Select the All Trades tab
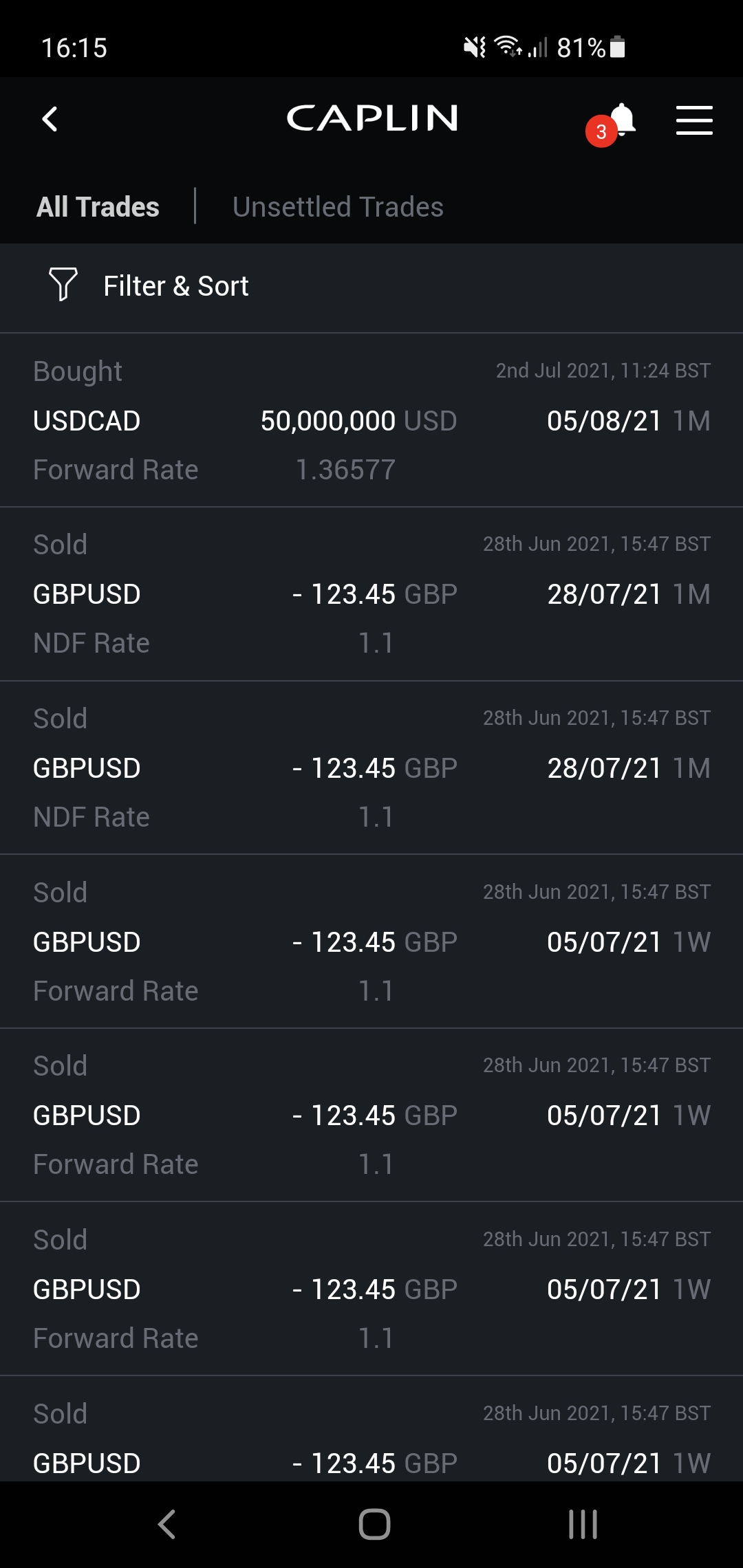The image size is (743, 1568). click(98, 207)
